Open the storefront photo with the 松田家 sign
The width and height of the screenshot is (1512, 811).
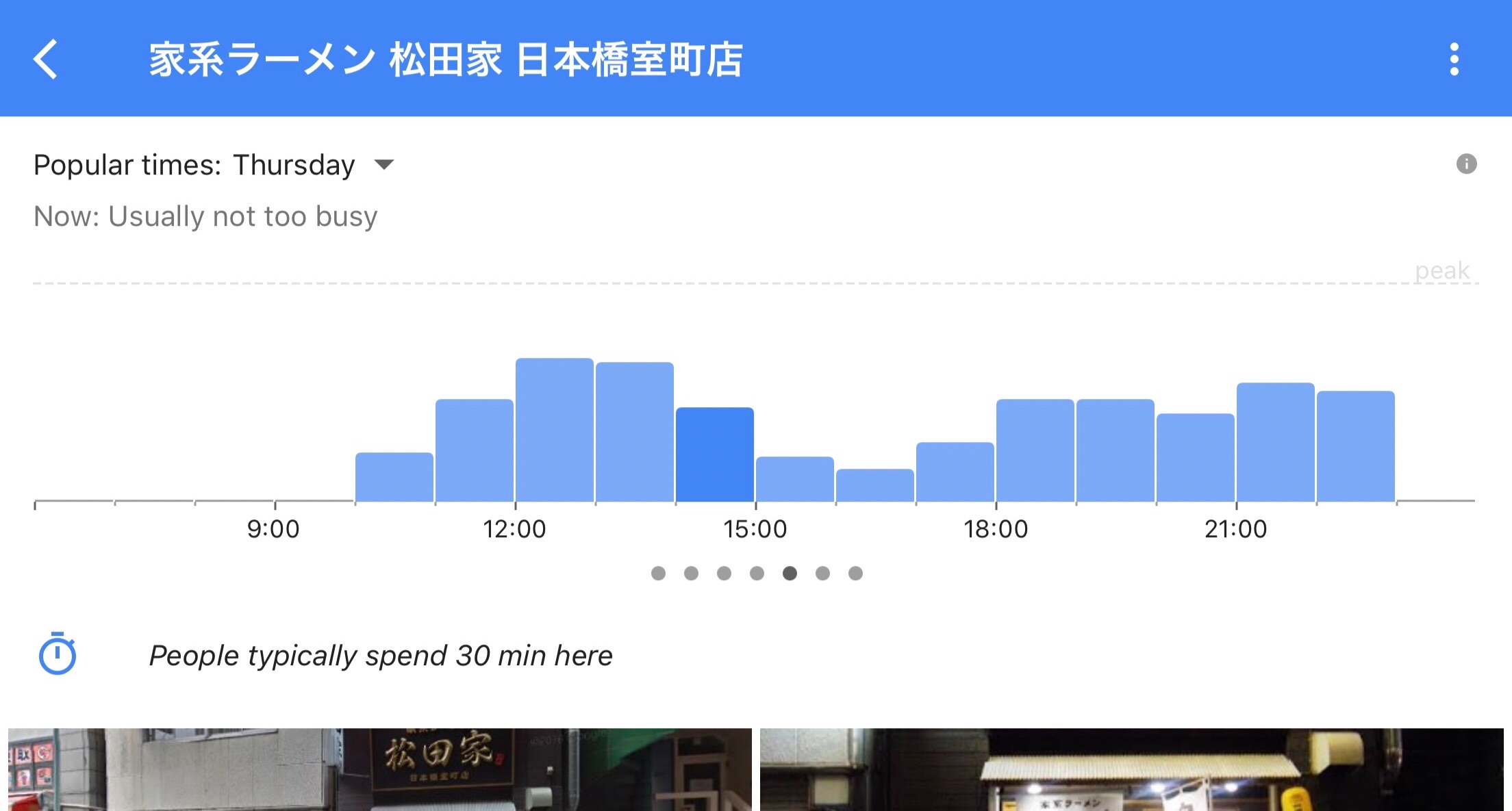point(379,769)
